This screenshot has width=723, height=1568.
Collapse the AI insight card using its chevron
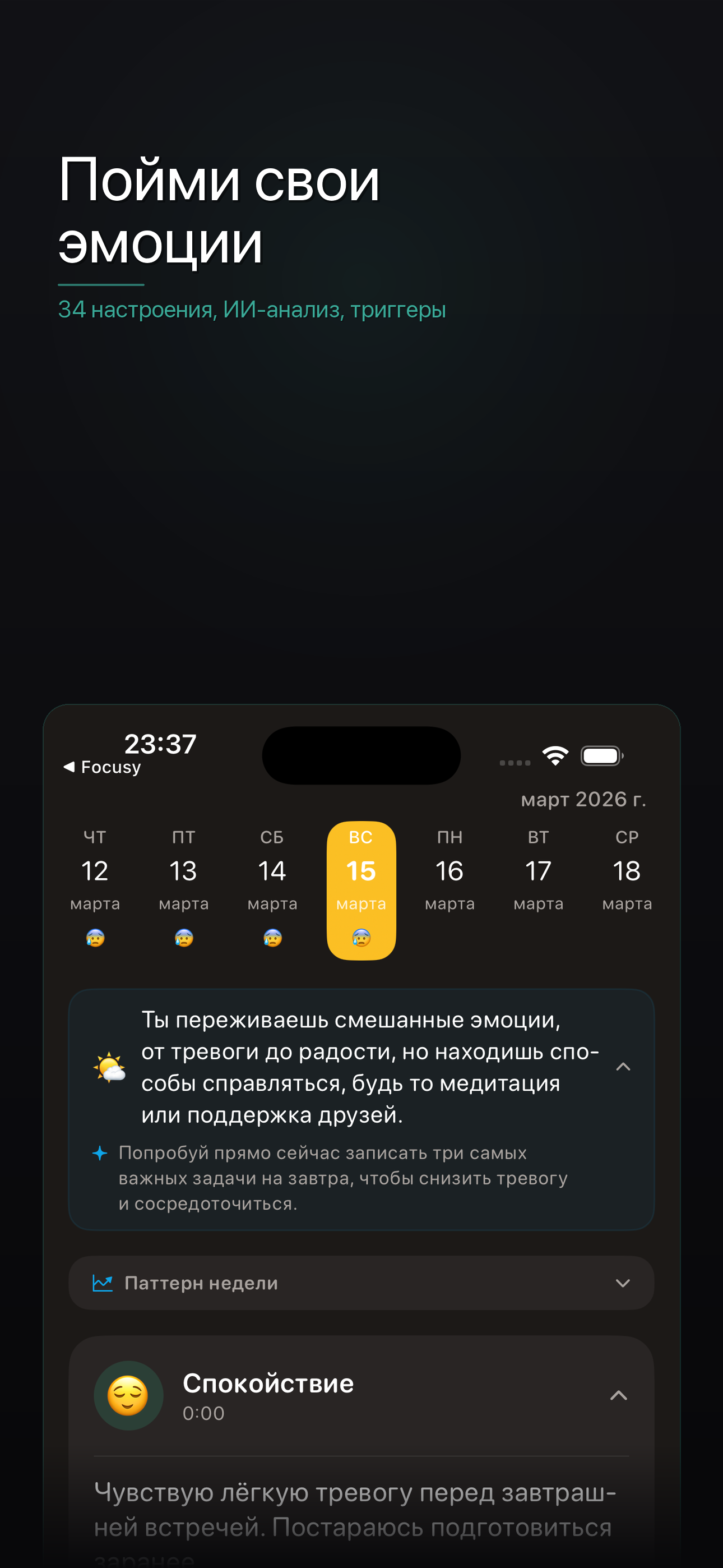point(624,1067)
